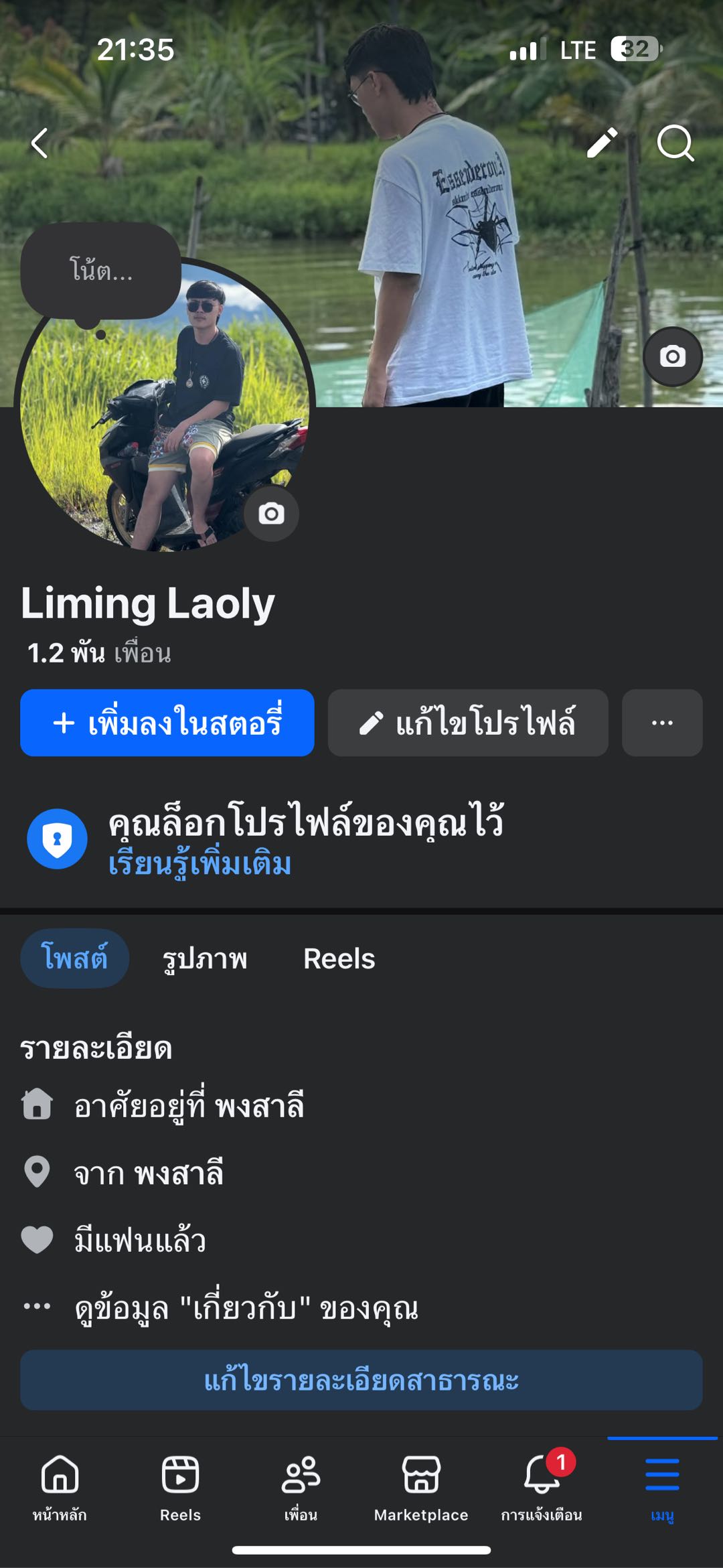Check the การแจ้งเตือน notifications bell
Image resolution: width=723 pixels, height=1568 pixels.
pos(542,1487)
